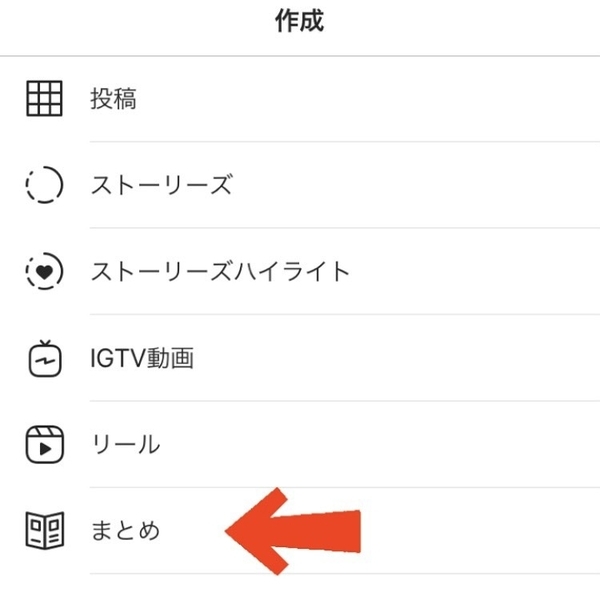Create a new リール
Image resolution: width=600 pixels, height=600 pixels.
[124, 444]
